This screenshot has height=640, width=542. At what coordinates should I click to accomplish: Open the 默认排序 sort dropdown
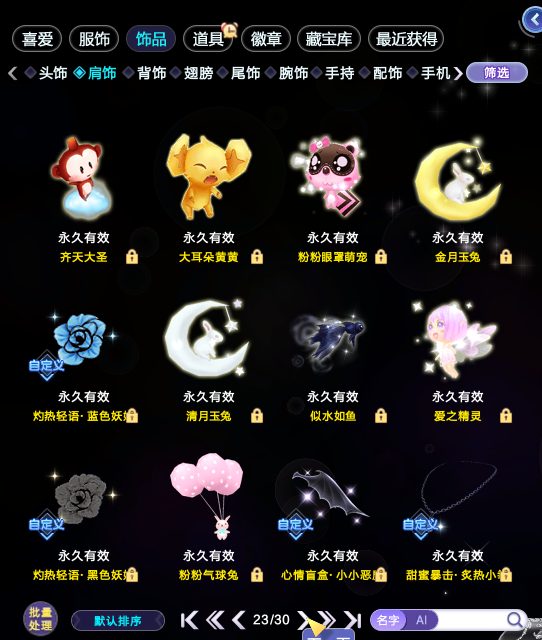118,621
